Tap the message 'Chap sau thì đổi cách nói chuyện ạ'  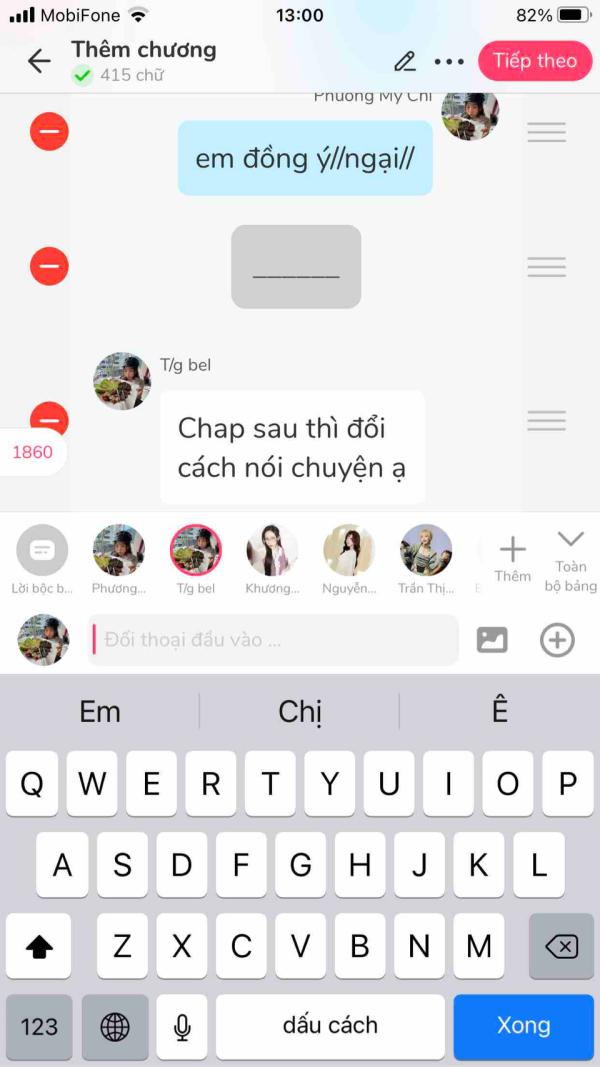click(293, 448)
